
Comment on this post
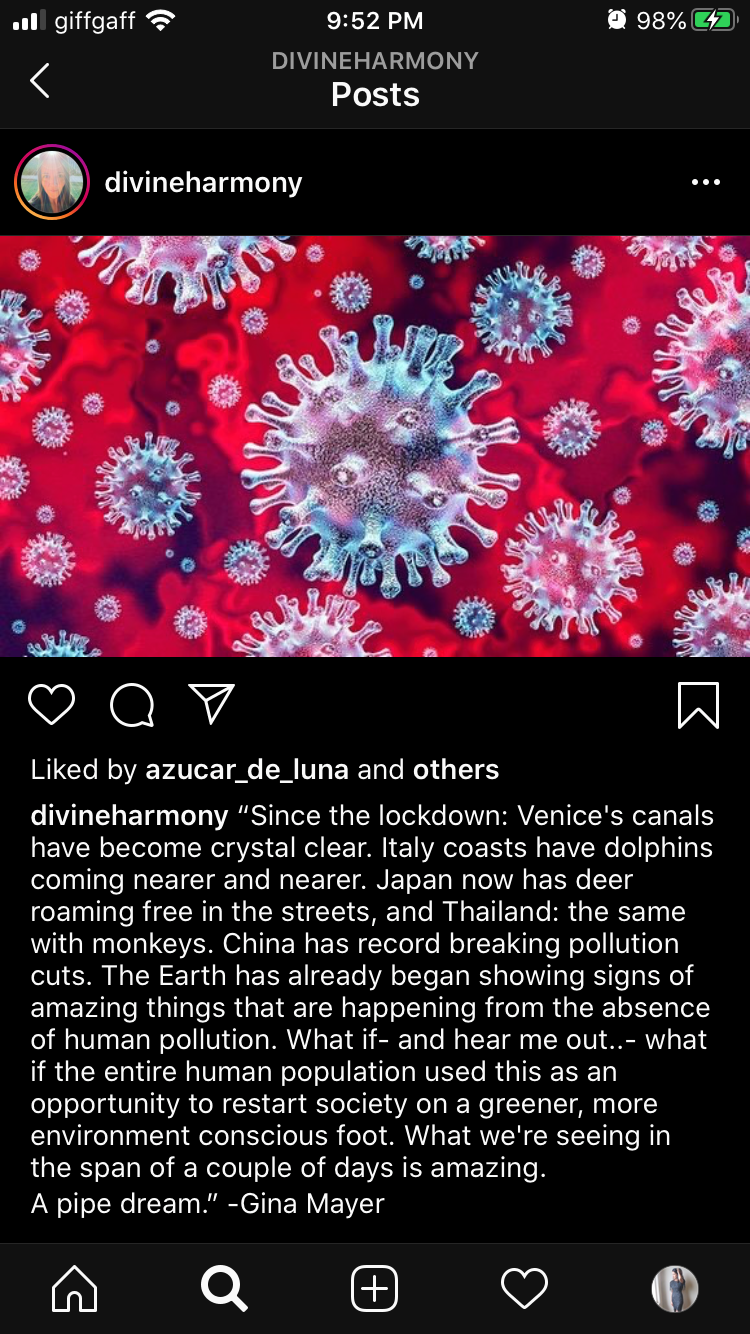(132, 704)
